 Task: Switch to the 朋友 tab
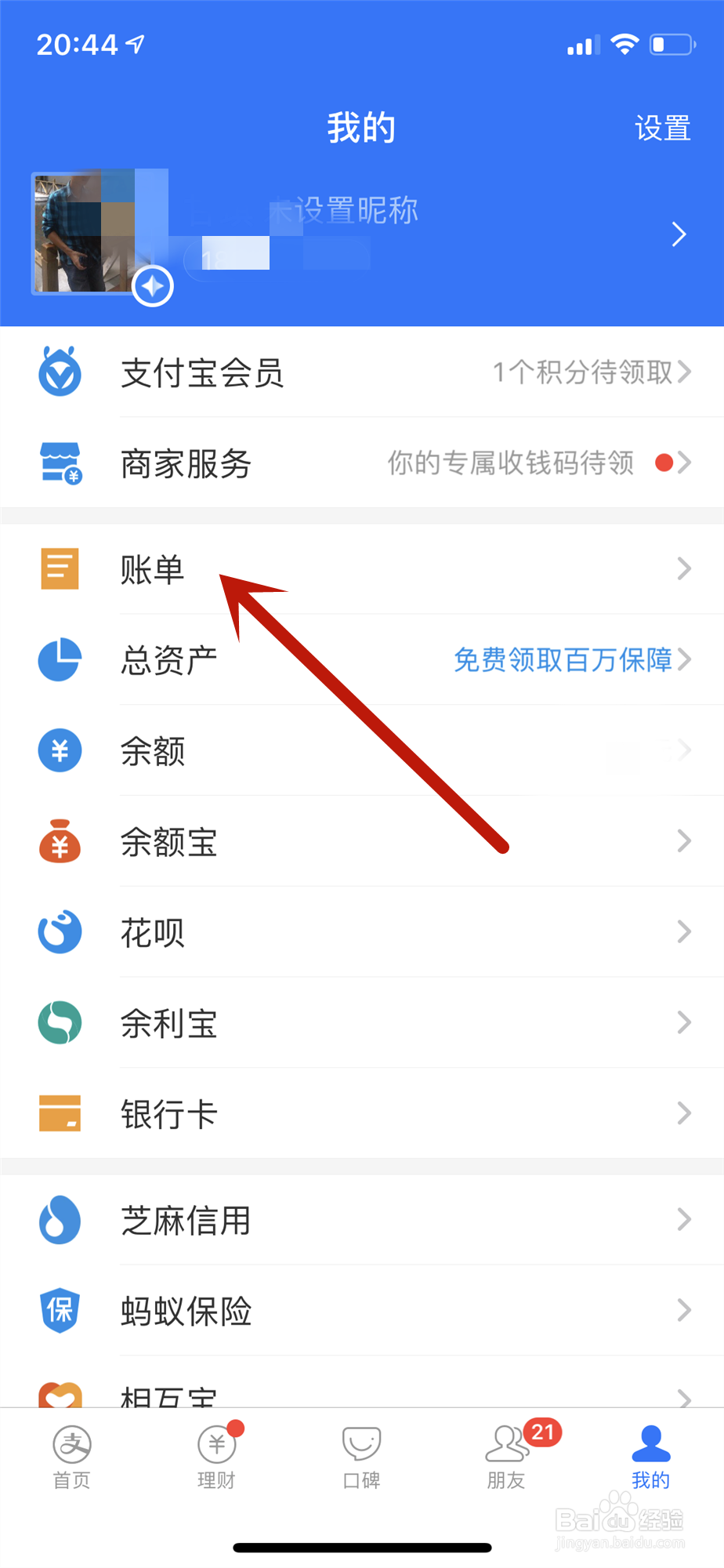[x=505, y=1458]
